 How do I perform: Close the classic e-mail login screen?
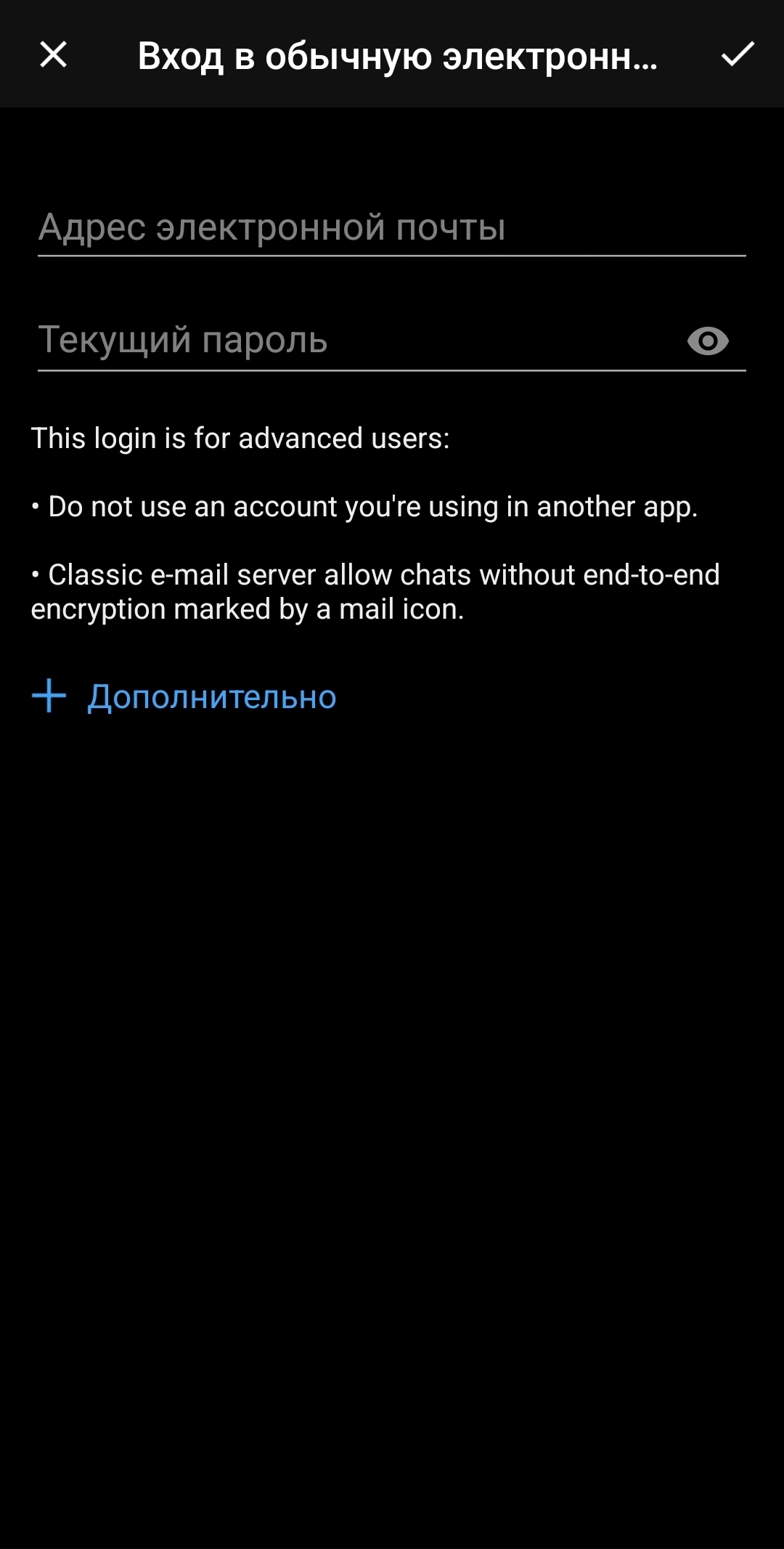pyautogui.click(x=53, y=54)
